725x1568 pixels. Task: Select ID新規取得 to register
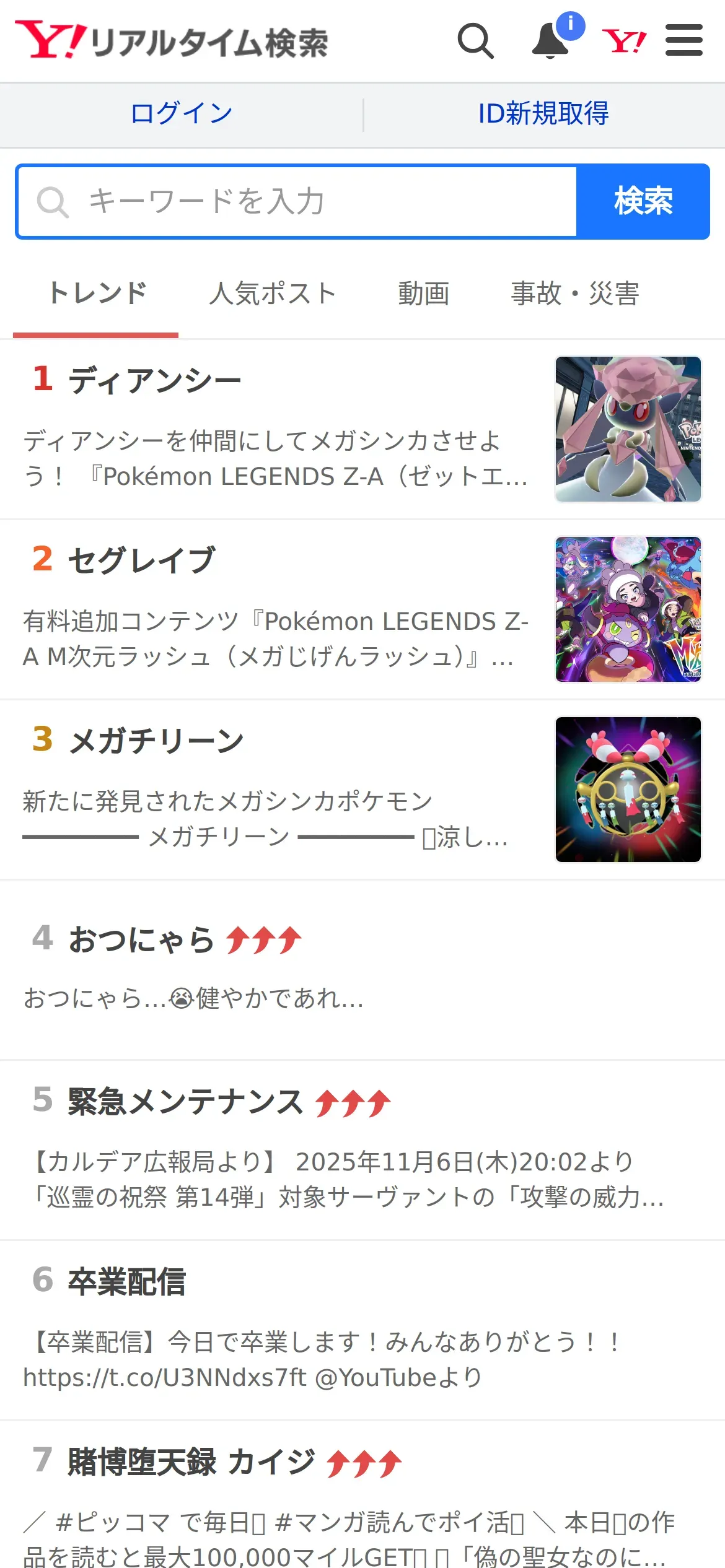[x=543, y=114]
